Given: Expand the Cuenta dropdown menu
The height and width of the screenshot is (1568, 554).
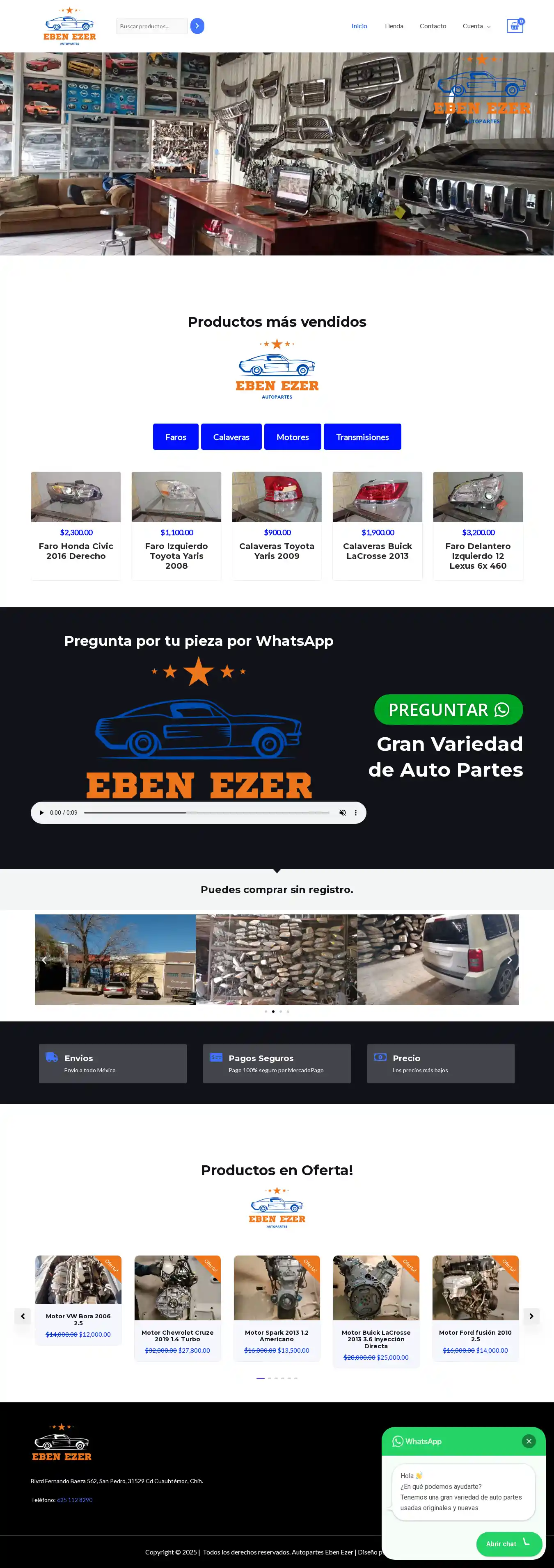Looking at the screenshot, I should pos(476,26).
